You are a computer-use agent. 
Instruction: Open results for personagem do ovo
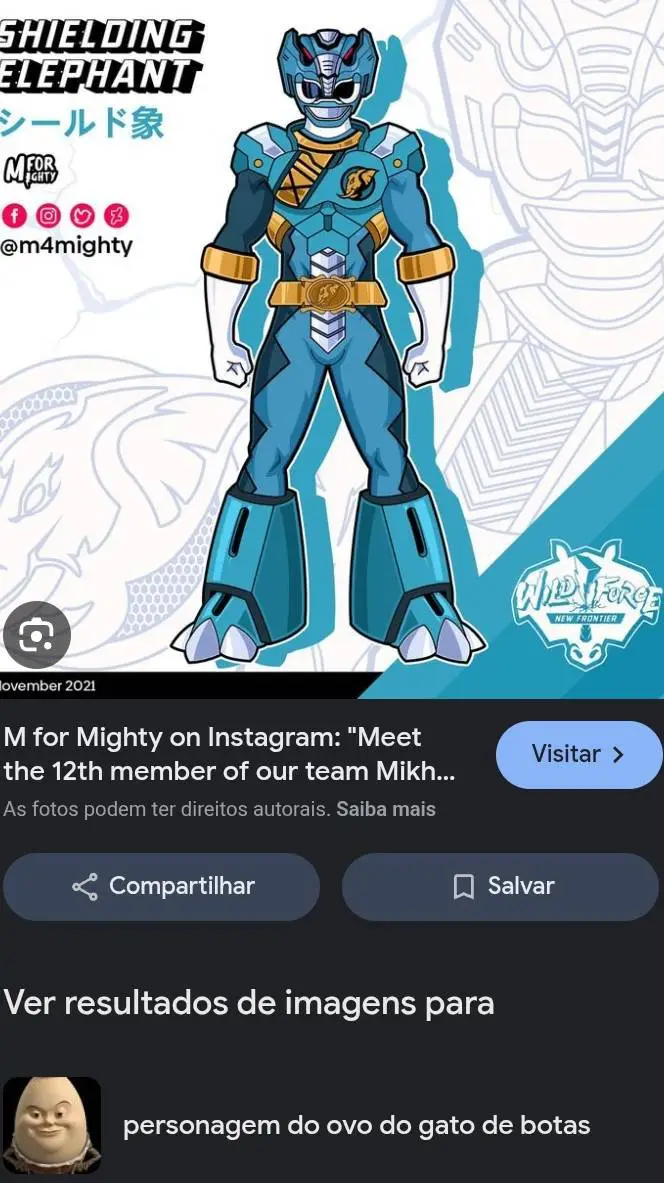(356, 1125)
